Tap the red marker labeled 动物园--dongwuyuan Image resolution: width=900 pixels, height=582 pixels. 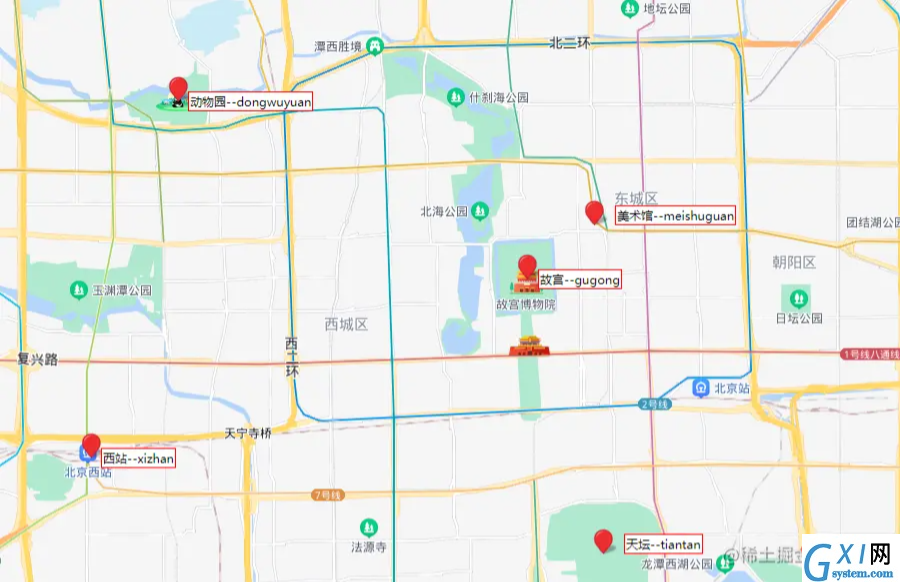point(178,89)
